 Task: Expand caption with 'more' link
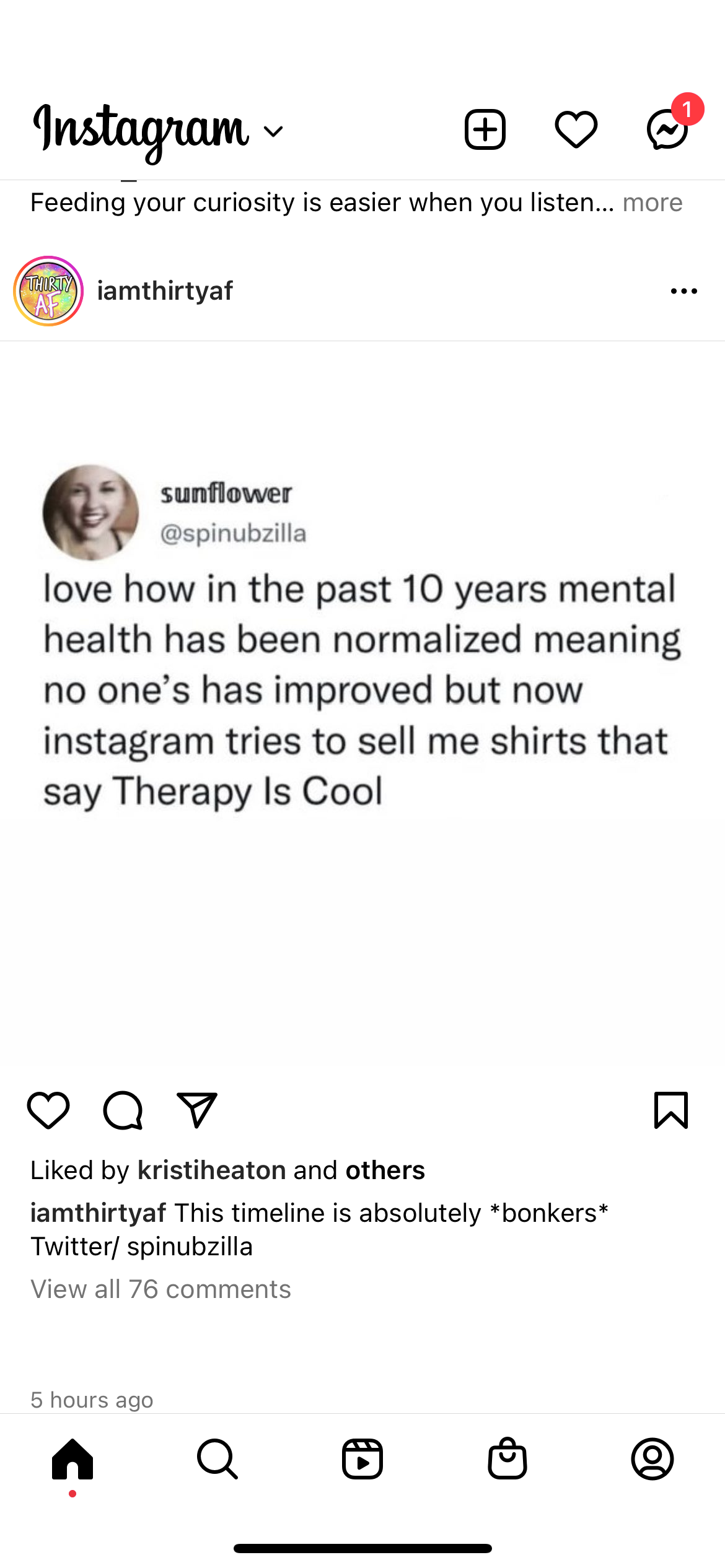click(x=652, y=203)
